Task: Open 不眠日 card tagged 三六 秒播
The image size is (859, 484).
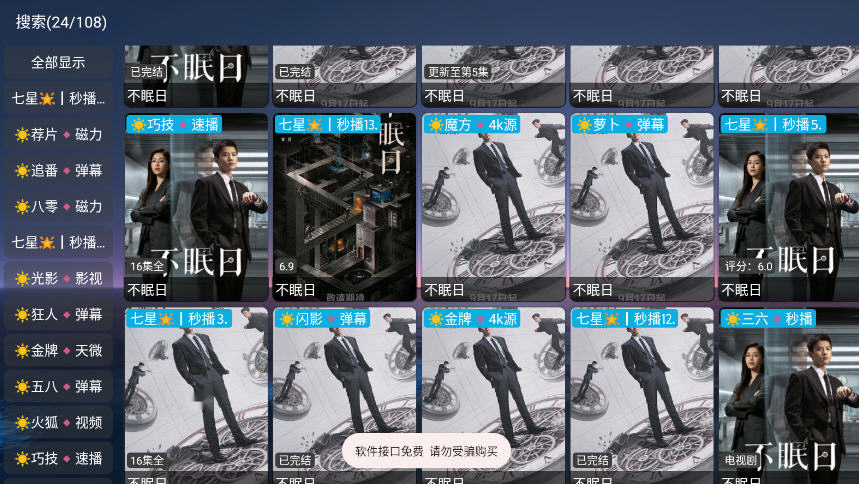Action: click(x=788, y=395)
